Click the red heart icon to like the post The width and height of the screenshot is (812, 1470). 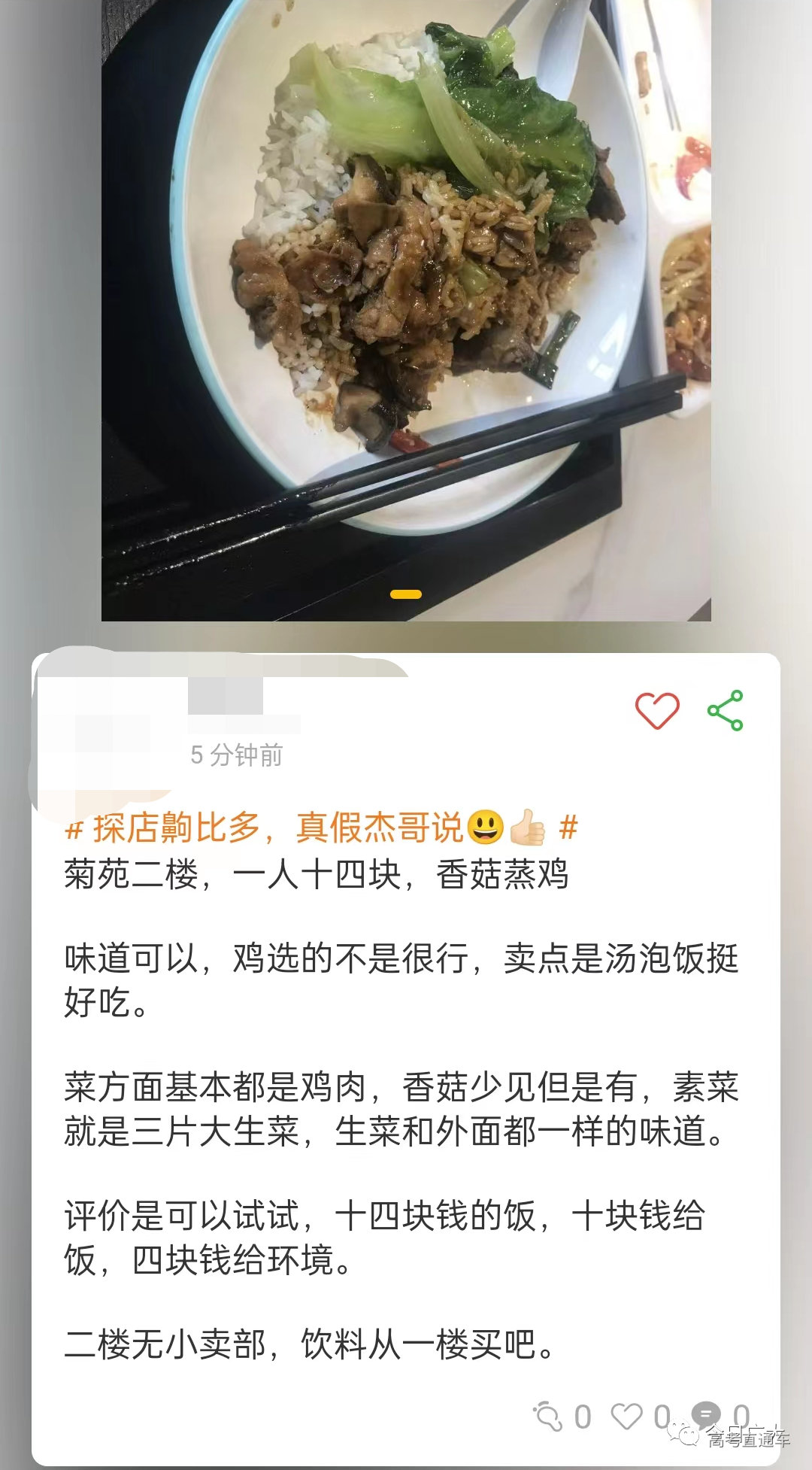[658, 707]
